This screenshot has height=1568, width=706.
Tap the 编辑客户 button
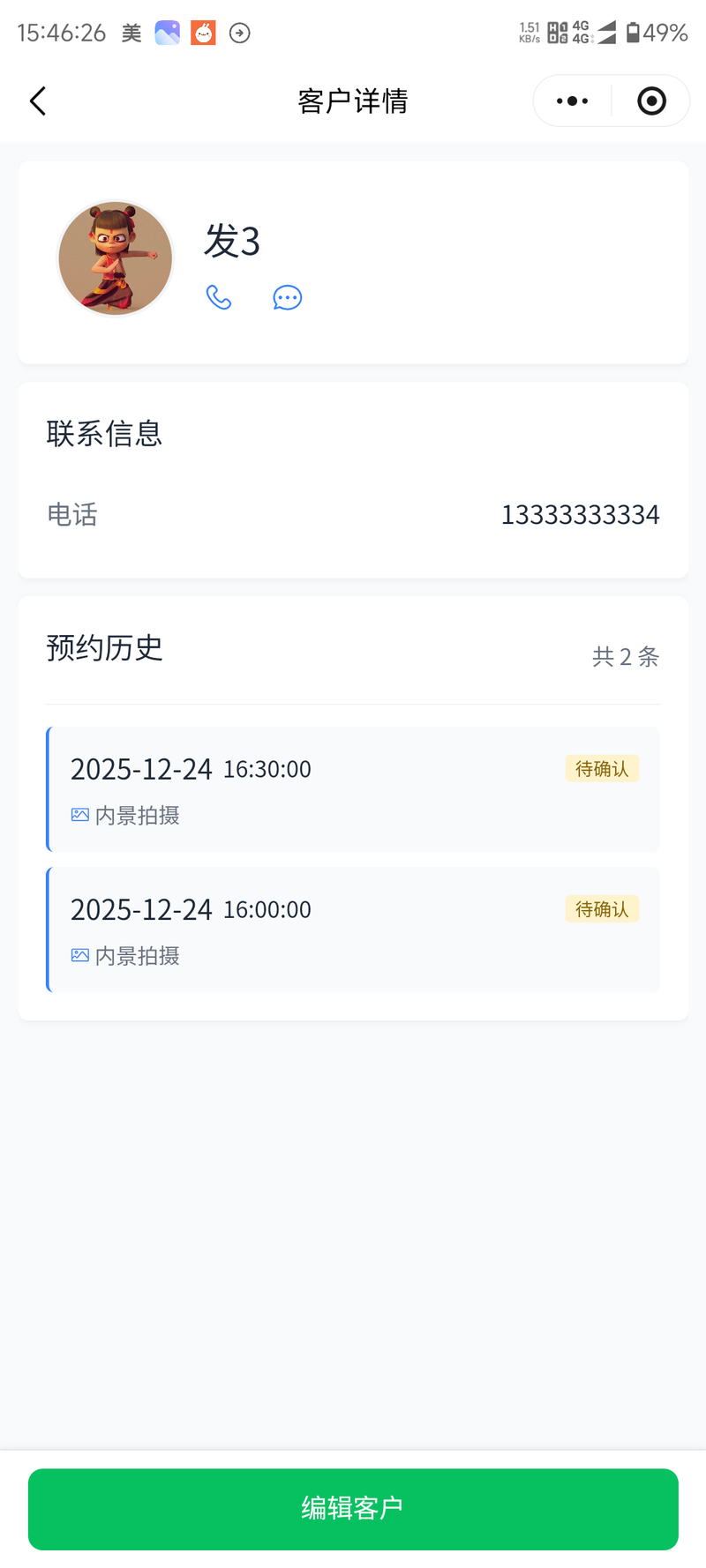353,1508
